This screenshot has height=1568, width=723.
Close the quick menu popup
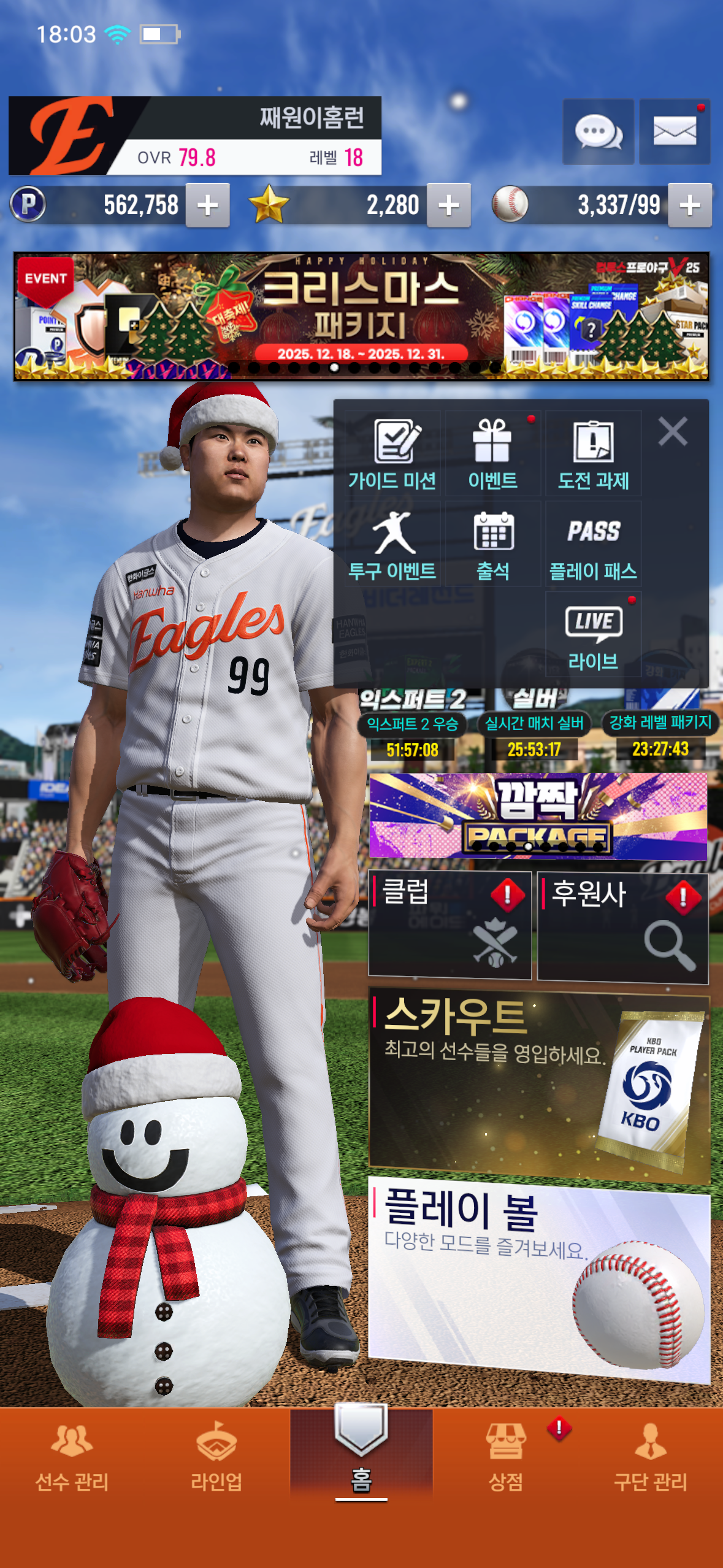(673, 431)
